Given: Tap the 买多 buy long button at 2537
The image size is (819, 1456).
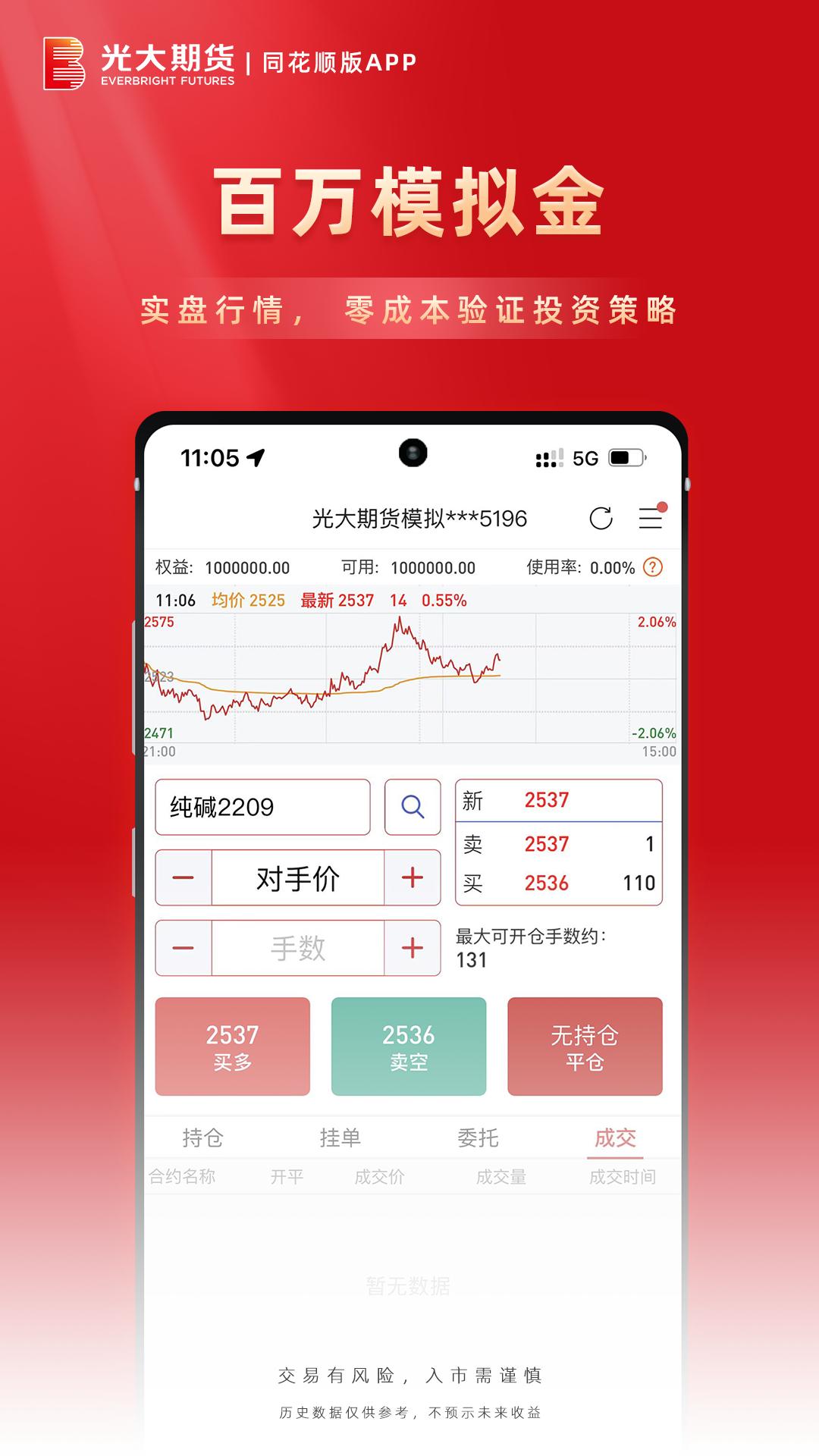Looking at the screenshot, I should [232, 1047].
